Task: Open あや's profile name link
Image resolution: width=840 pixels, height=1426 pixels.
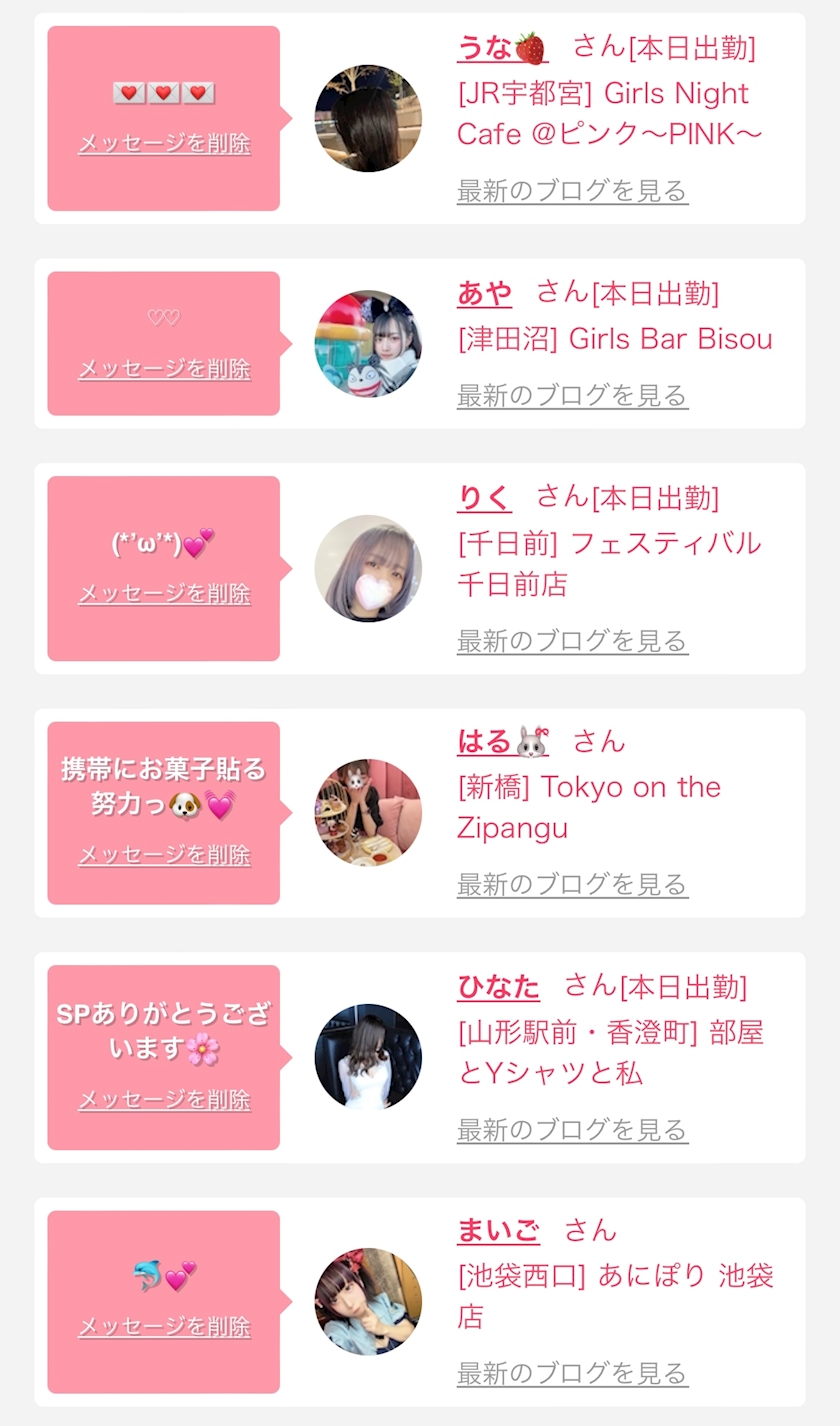Action: click(484, 292)
